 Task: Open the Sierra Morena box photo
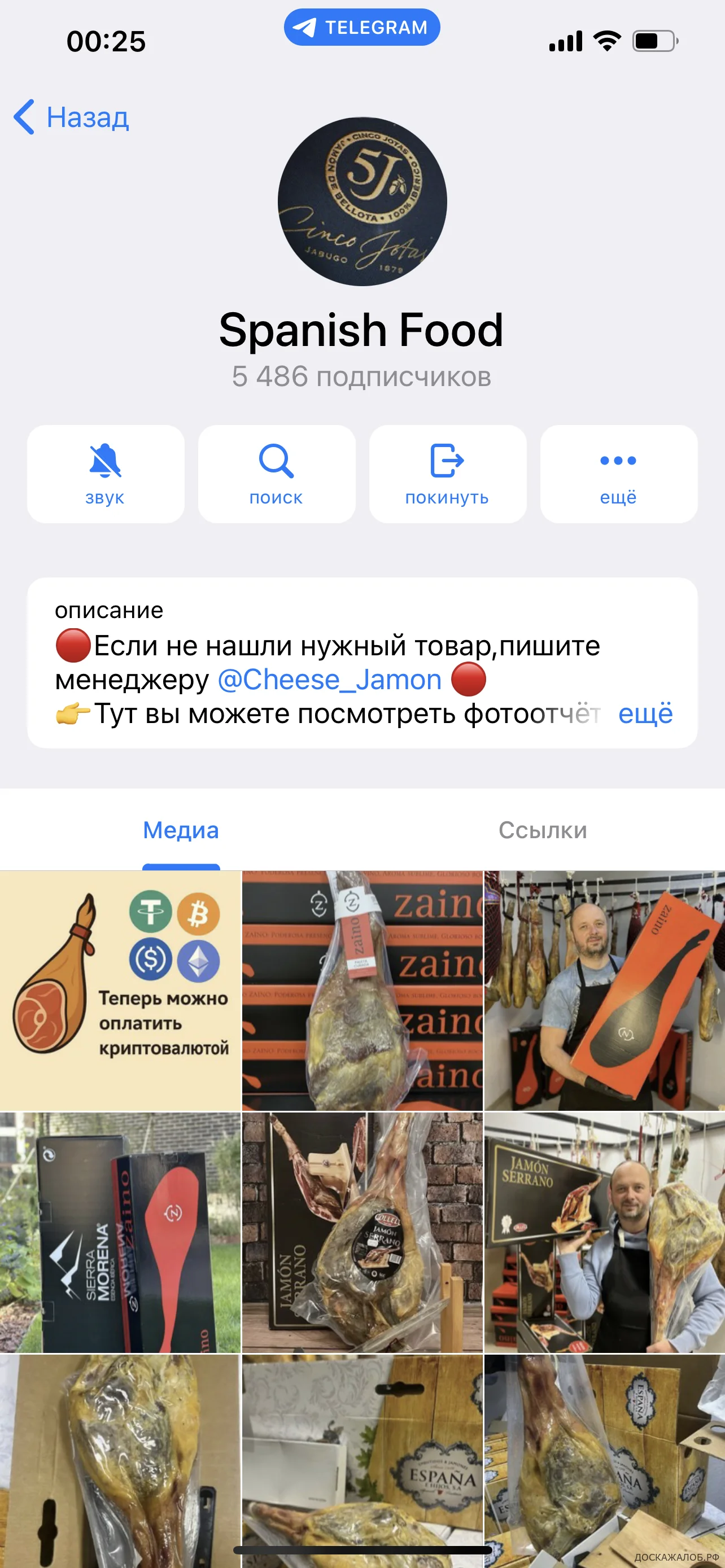click(120, 1233)
